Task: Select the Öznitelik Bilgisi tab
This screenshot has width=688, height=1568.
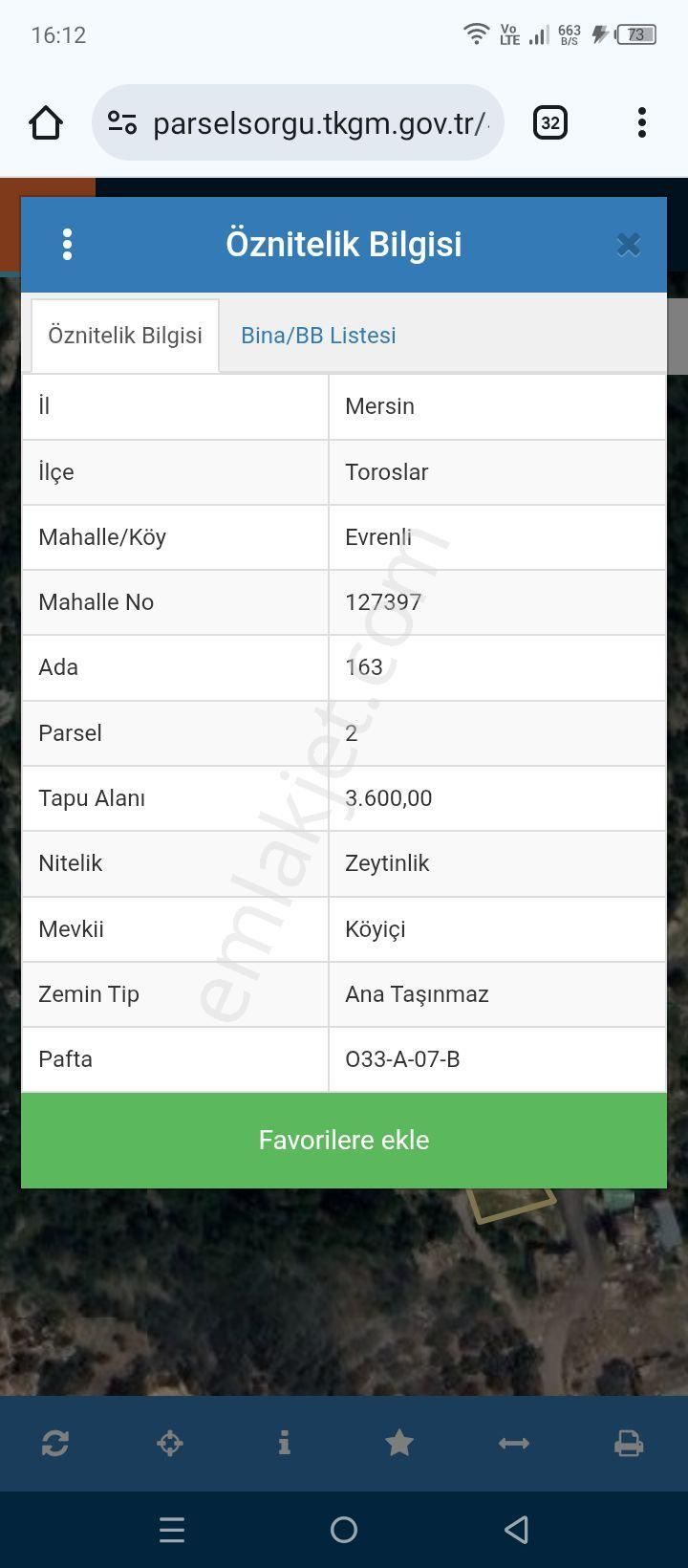Action: [x=125, y=336]
